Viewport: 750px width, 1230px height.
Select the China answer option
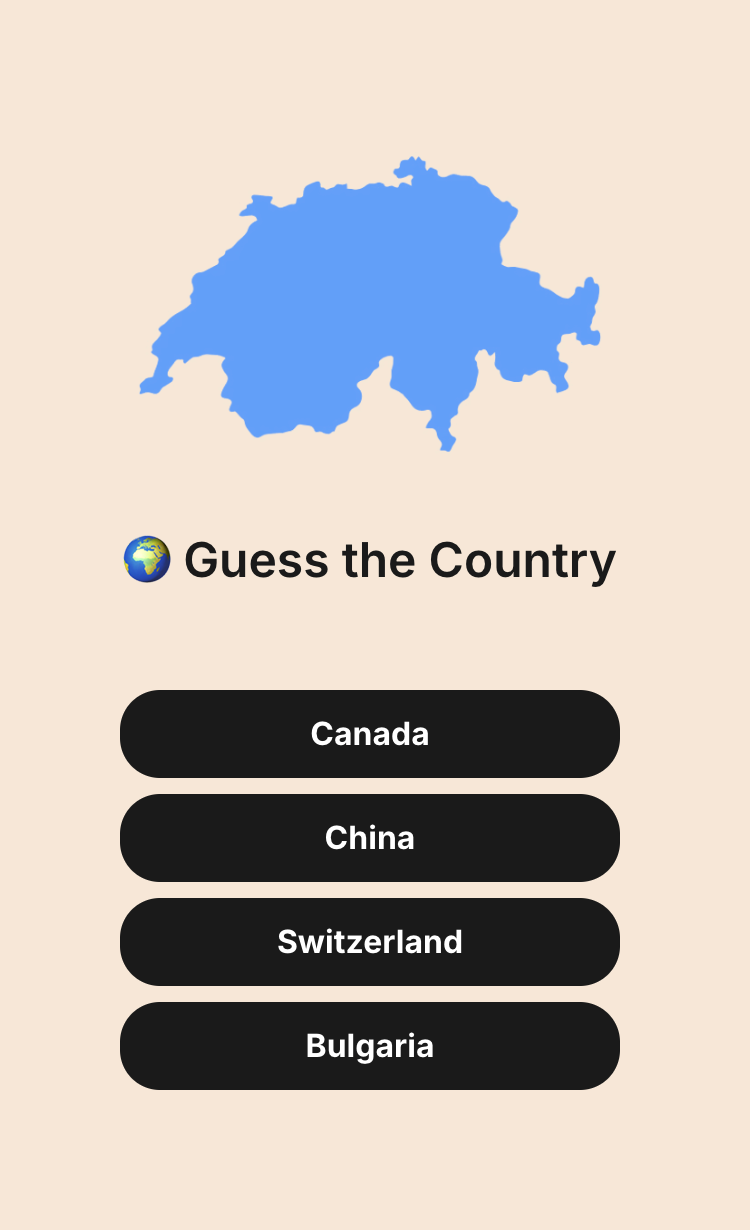pyautogui.click(x=370, y=838)
